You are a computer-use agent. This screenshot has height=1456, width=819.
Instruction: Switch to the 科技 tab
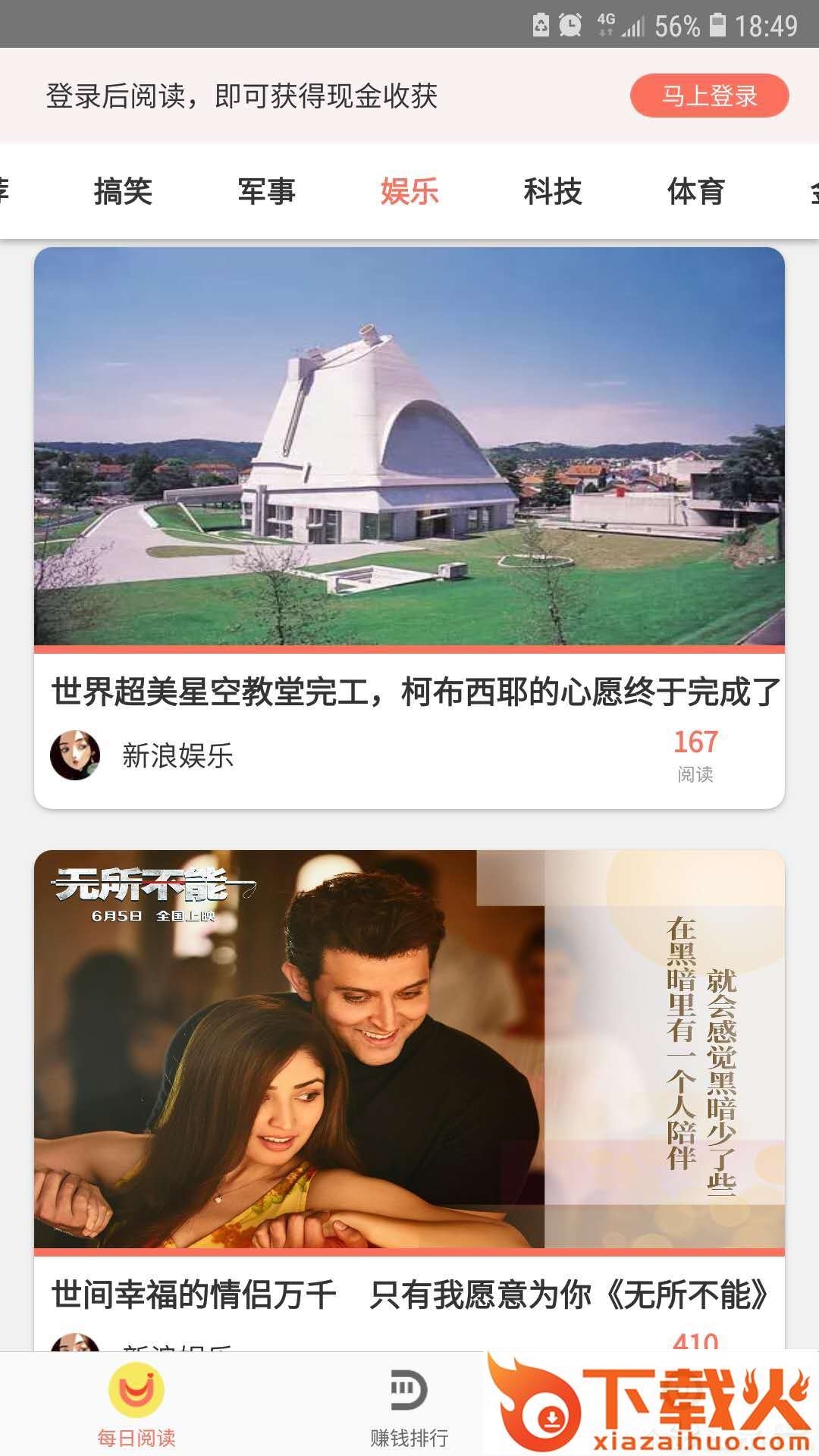tap(553, 191)
